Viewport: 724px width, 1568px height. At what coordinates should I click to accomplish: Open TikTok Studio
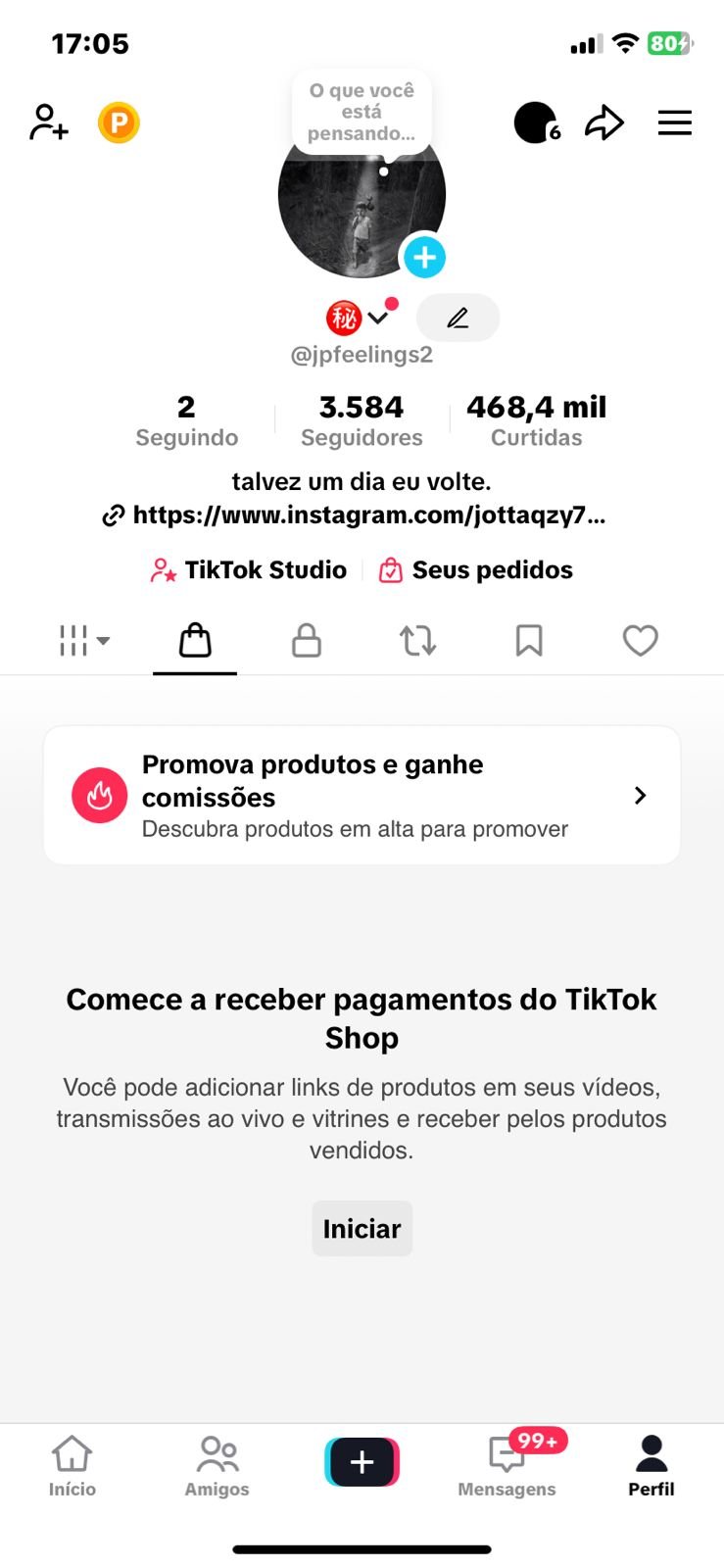point(249,570)
